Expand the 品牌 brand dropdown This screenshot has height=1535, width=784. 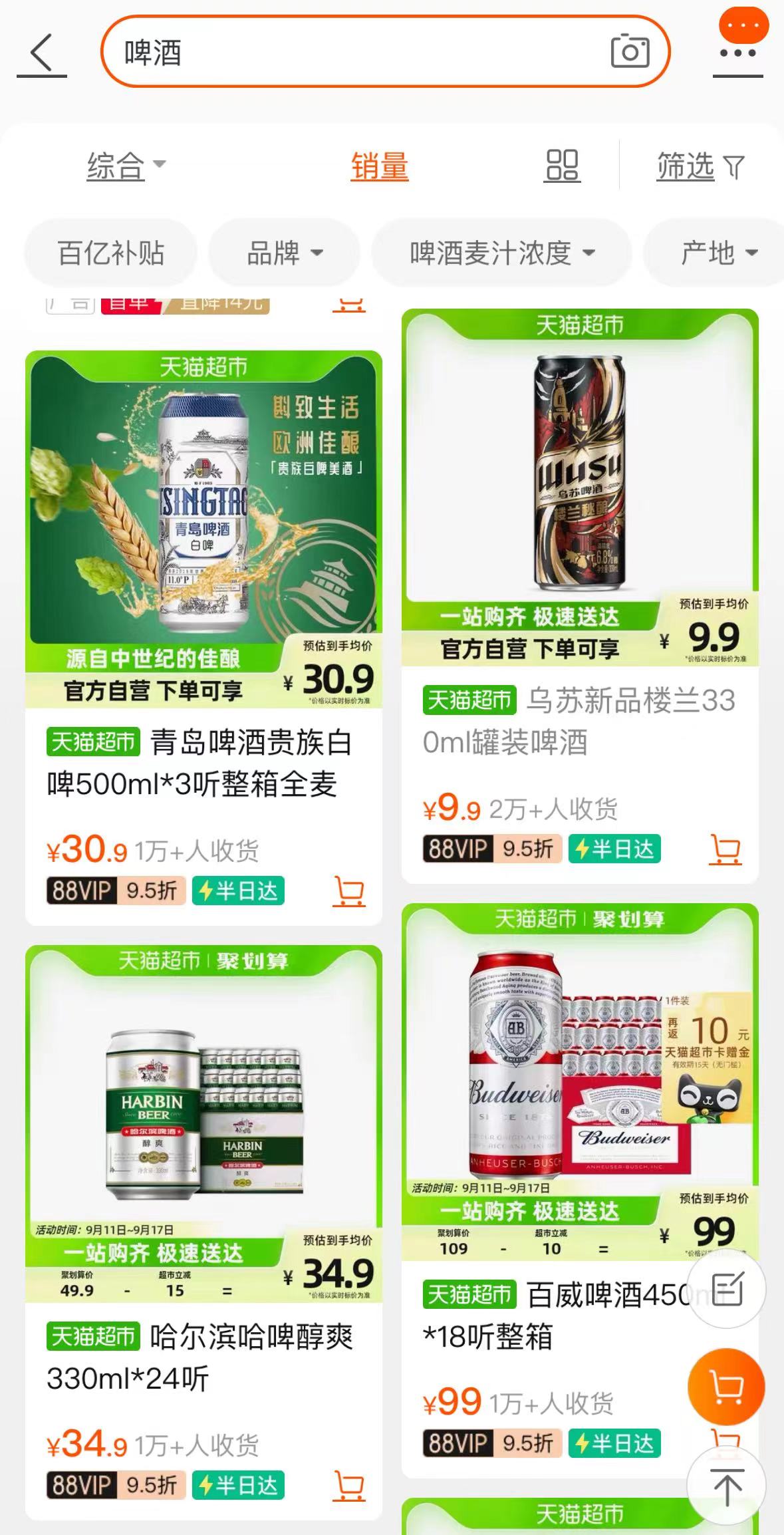pos(284,253)
